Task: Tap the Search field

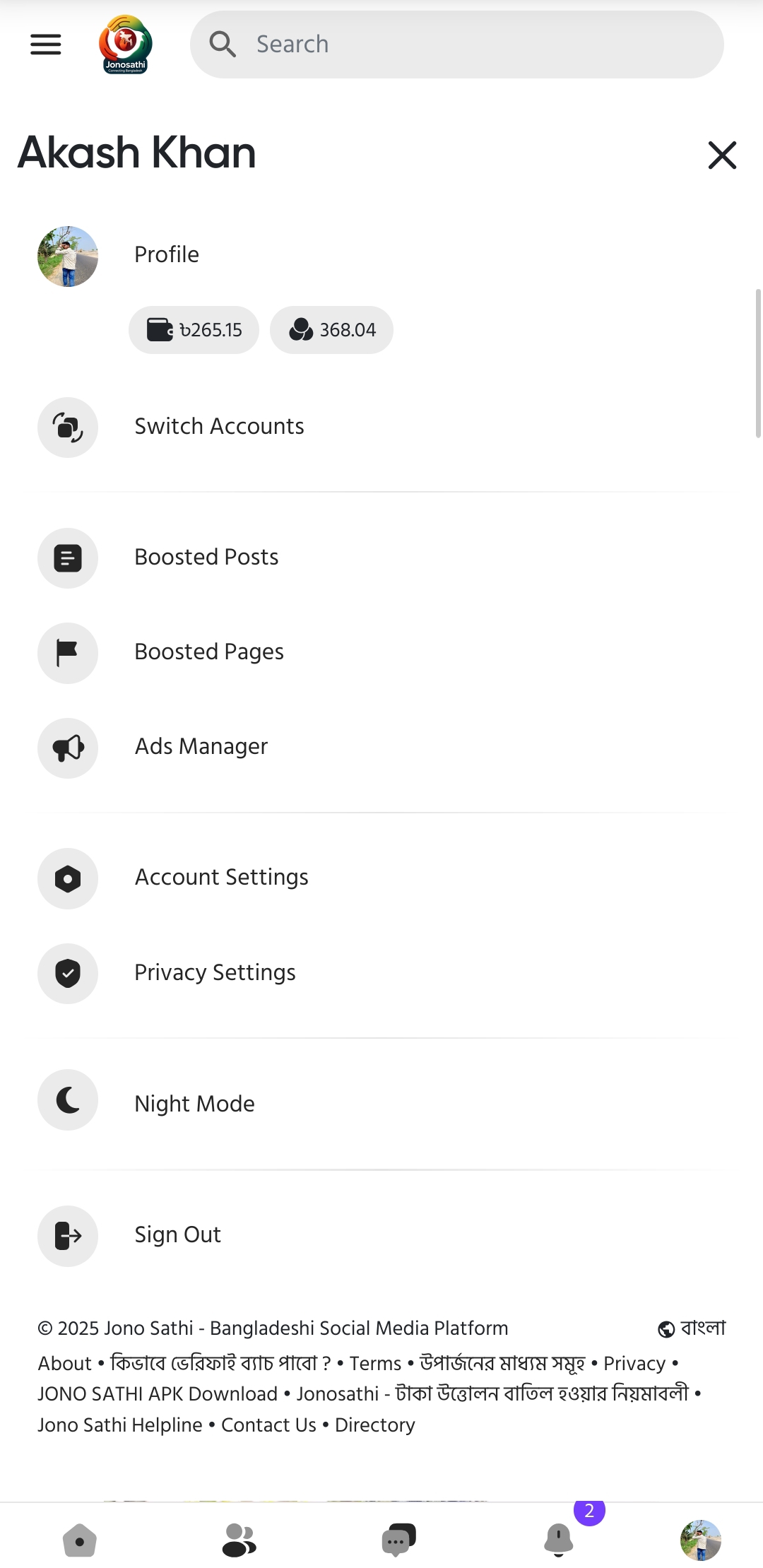Action: (456, 45)
